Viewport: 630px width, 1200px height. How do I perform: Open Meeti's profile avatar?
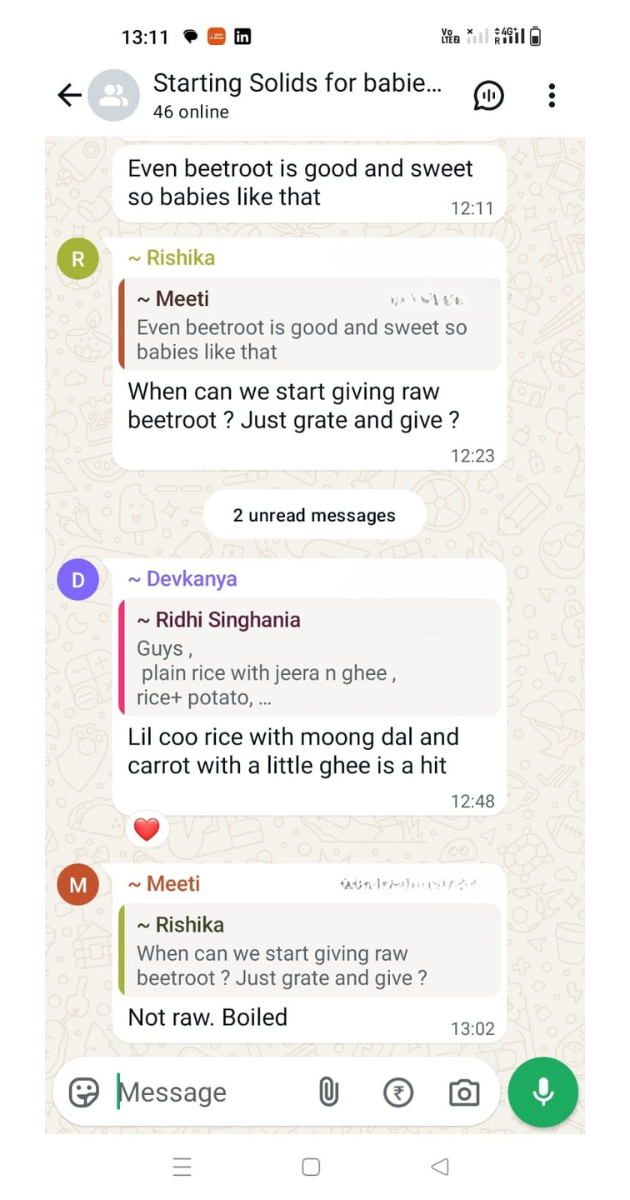pos(78,885)
